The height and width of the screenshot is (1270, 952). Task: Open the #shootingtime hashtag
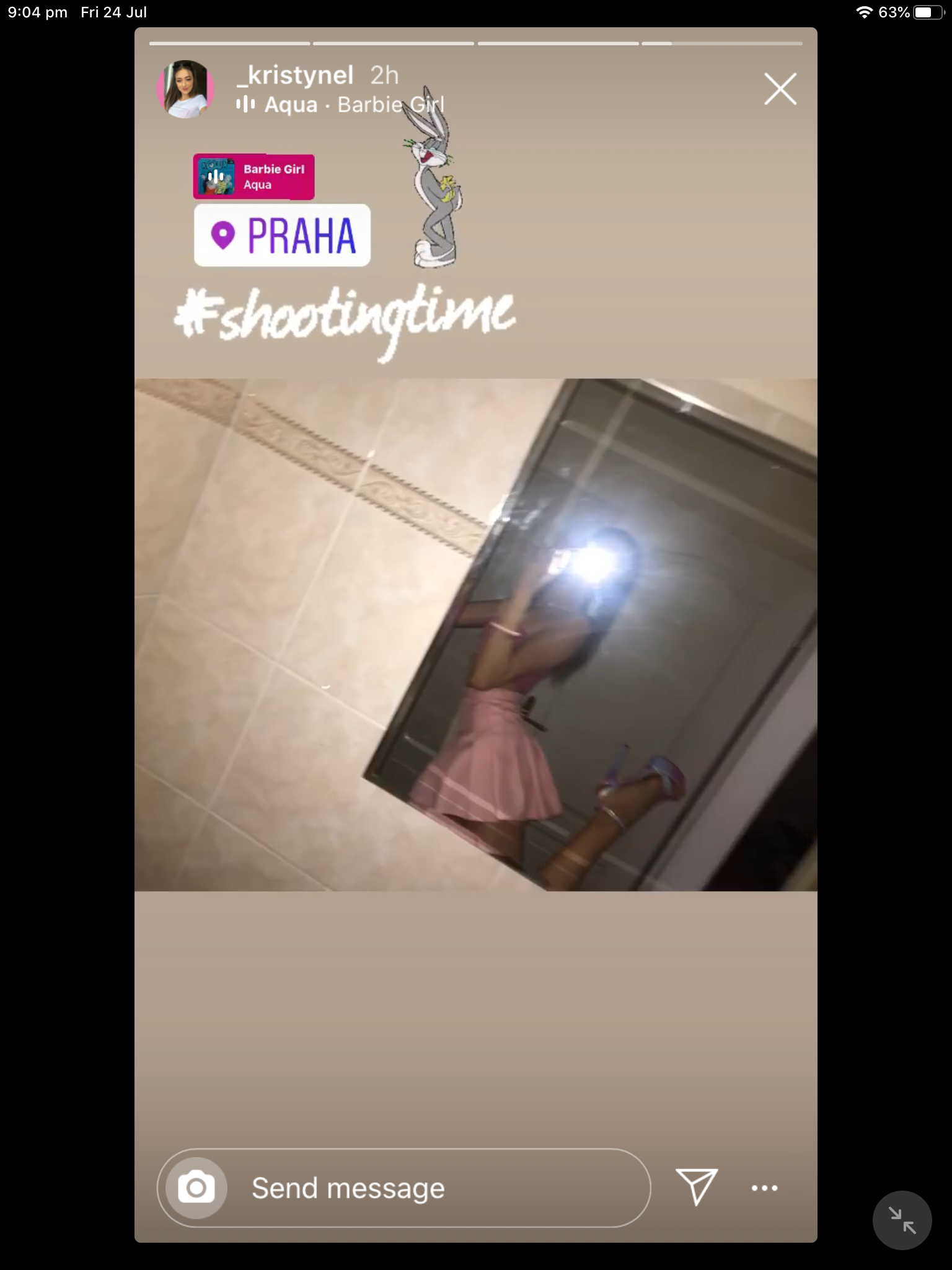344,316
